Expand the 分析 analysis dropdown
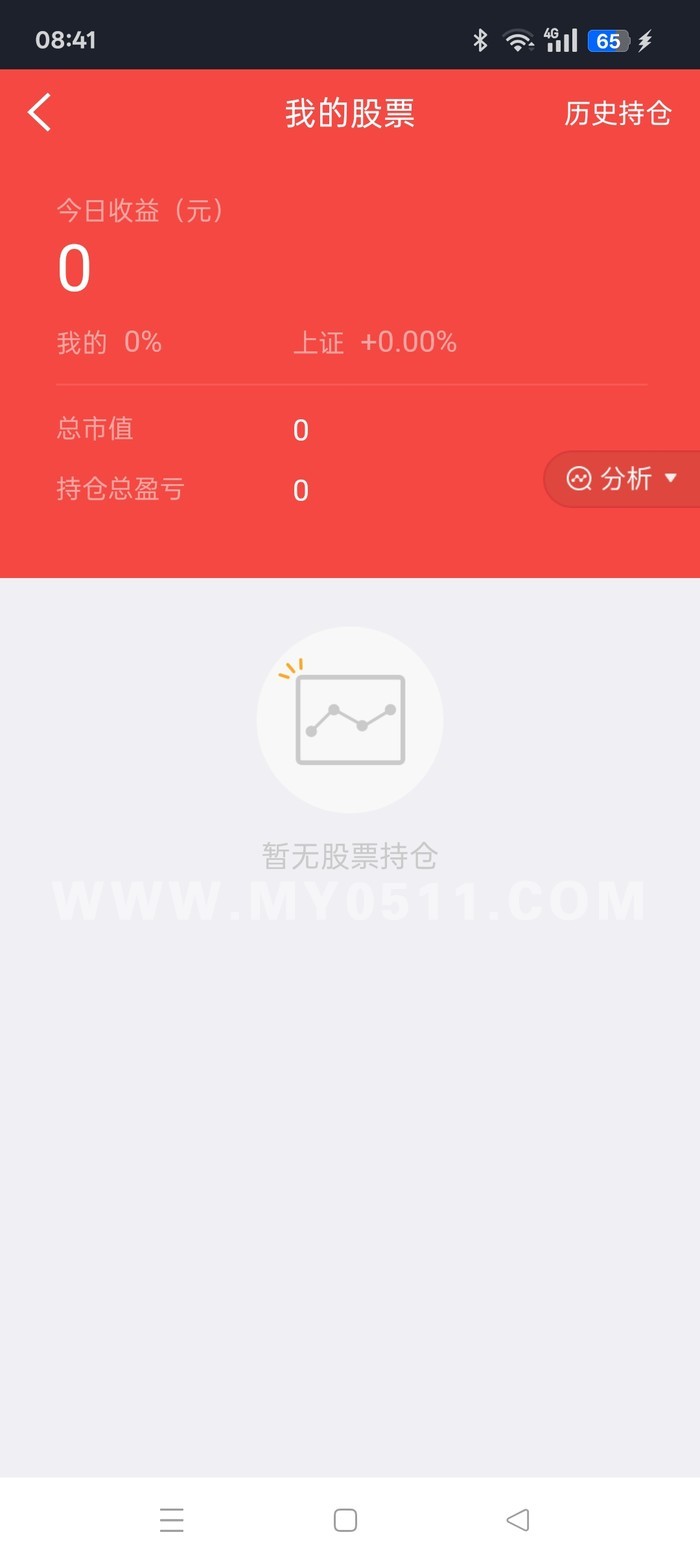This screenshot has width=700, height=1563. [622, 479]
